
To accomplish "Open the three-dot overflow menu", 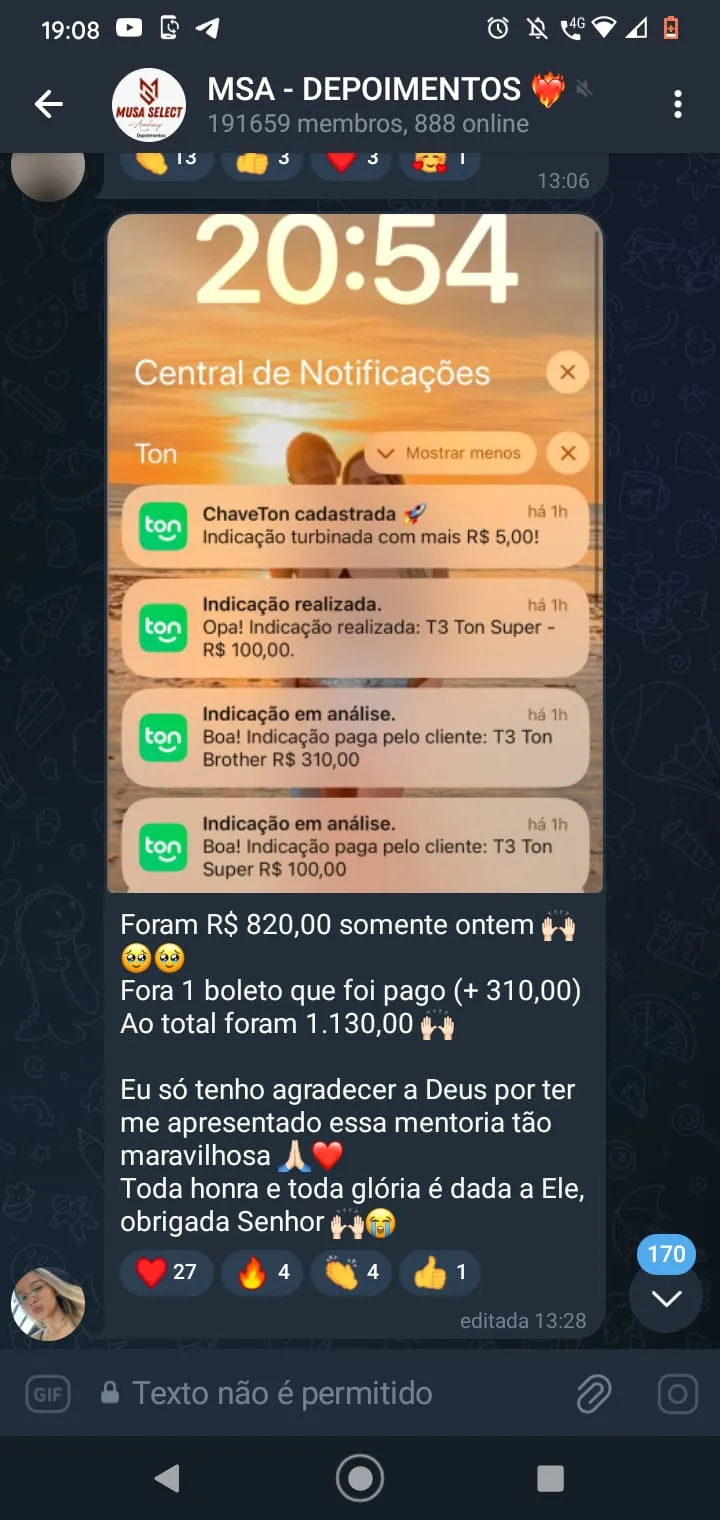I will pos(677,104).
